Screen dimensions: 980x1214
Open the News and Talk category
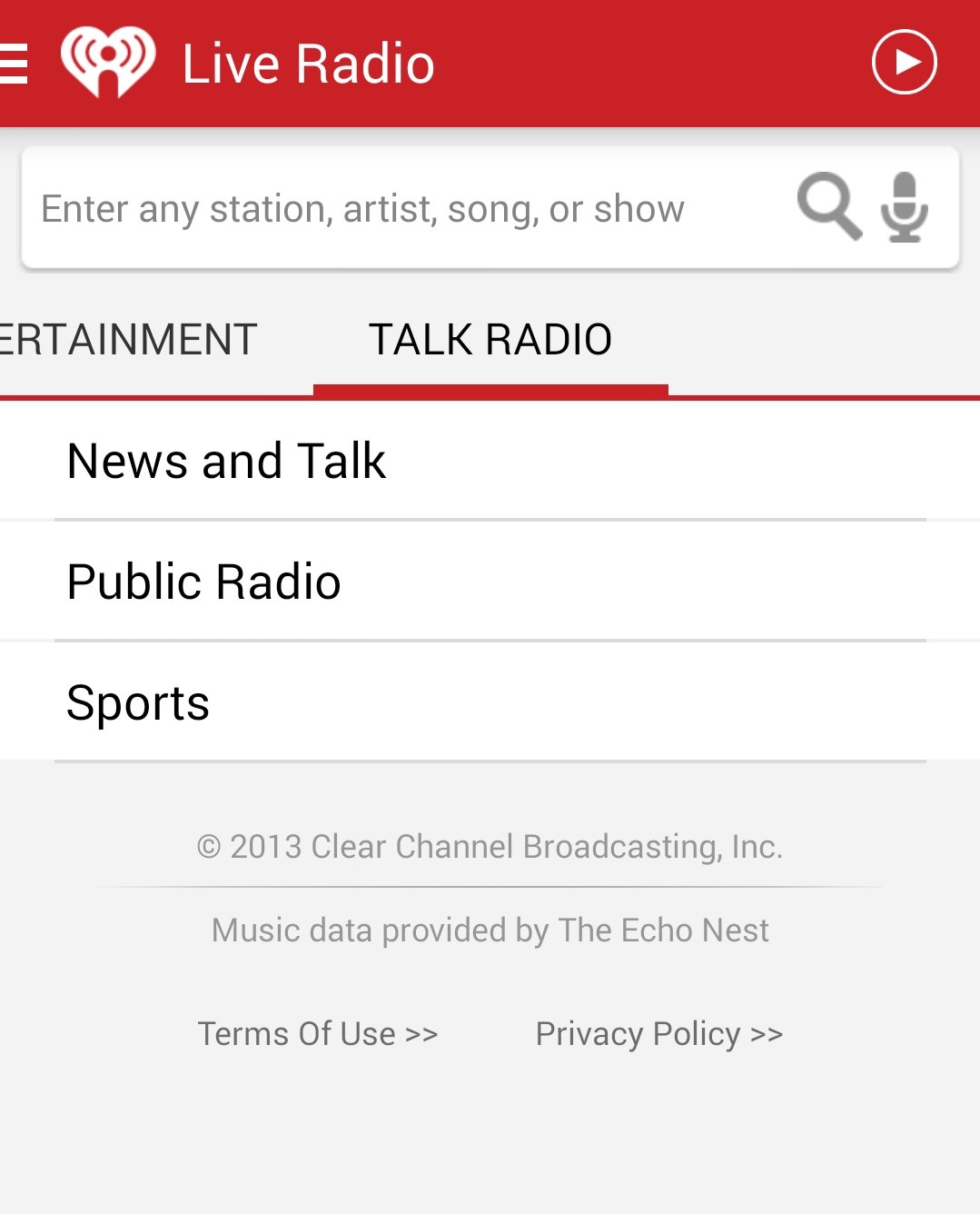227,461
